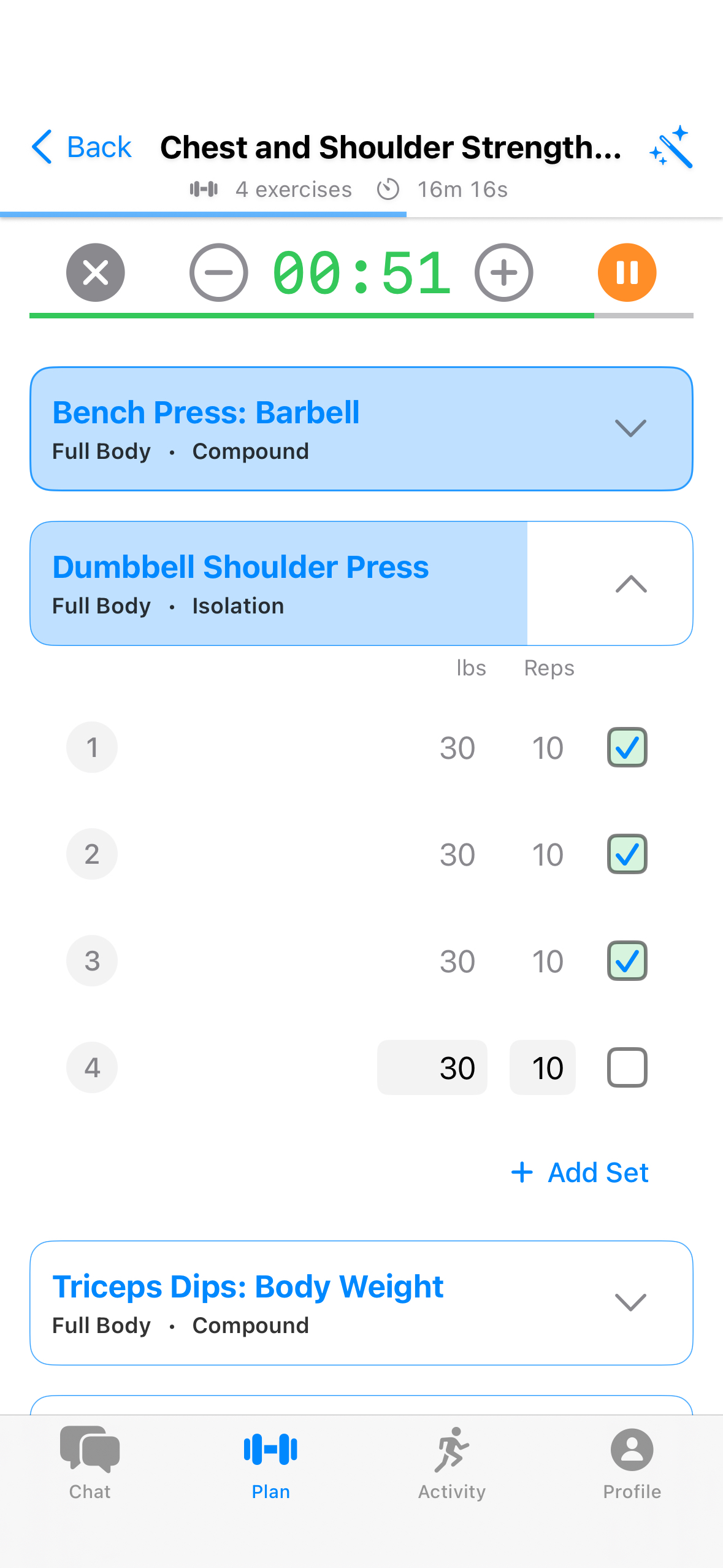Screen dimensions: 723x1568
Task: Uncheck set 1 of Dumbbell Shoulder Press
Action: [627, 747]
